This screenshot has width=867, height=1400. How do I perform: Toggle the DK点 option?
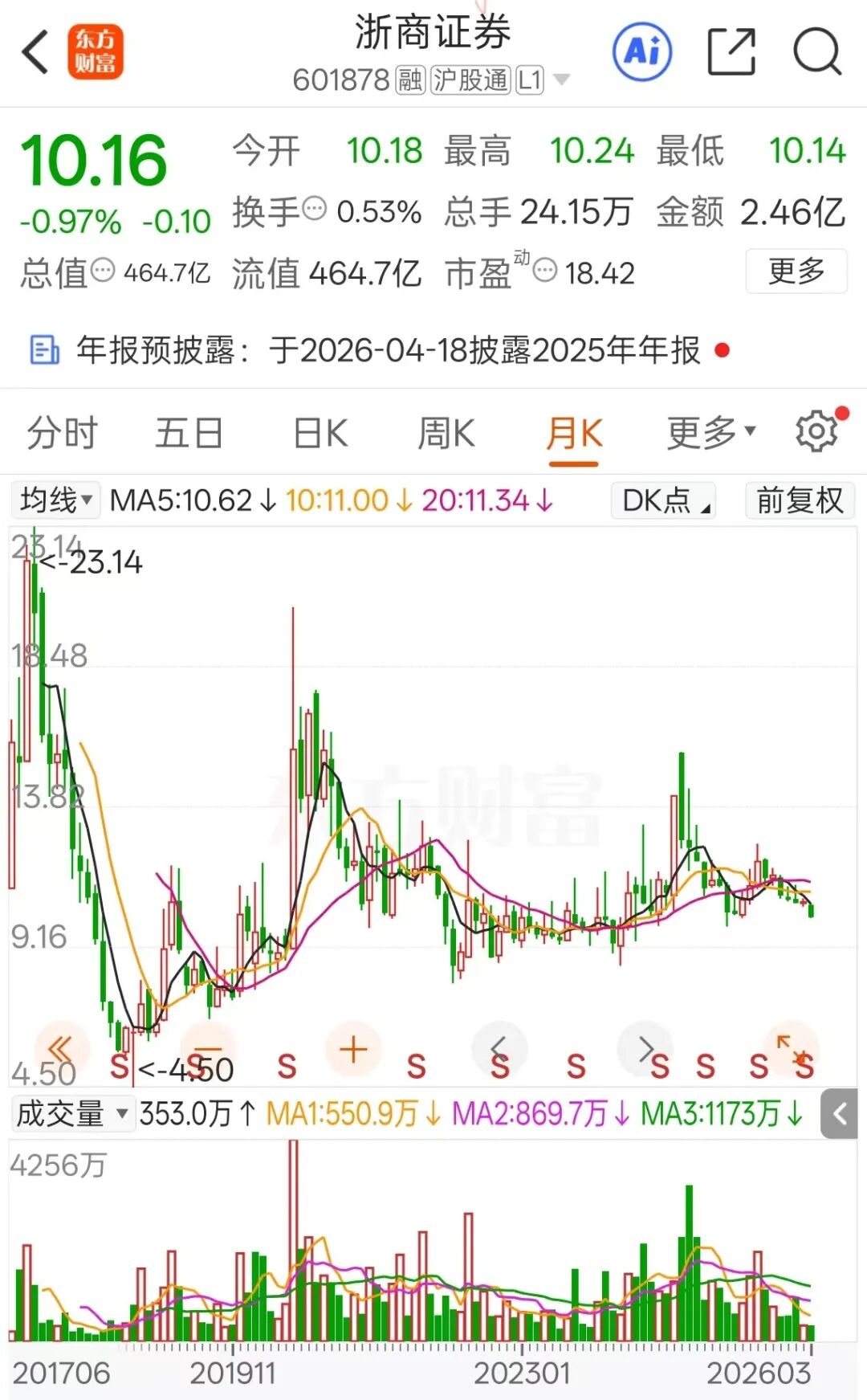click(x=663, y=500)
